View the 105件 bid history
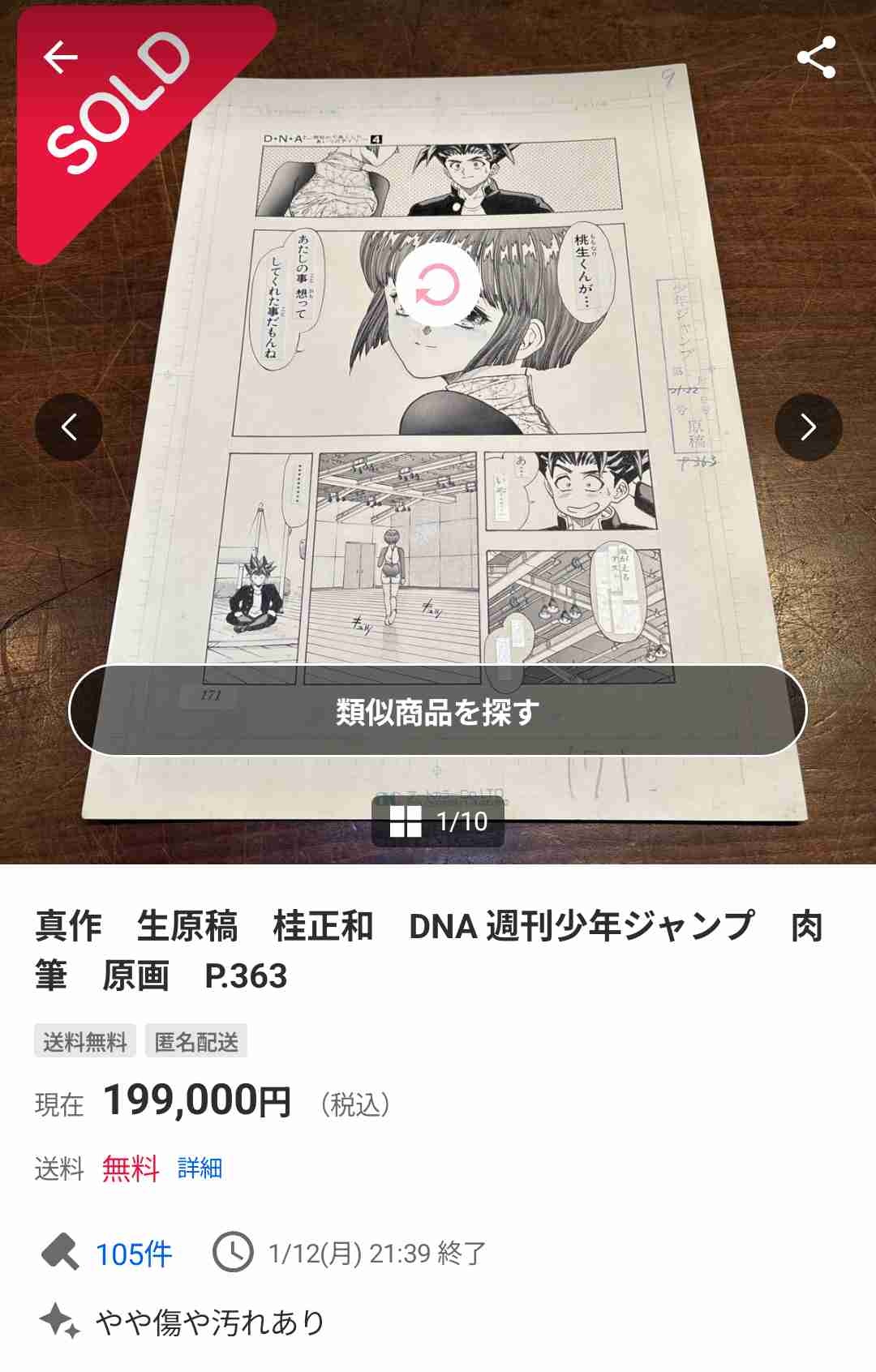Image resolution: width=876 pixels, height=1372 pixels. (x=134, y=1254)
